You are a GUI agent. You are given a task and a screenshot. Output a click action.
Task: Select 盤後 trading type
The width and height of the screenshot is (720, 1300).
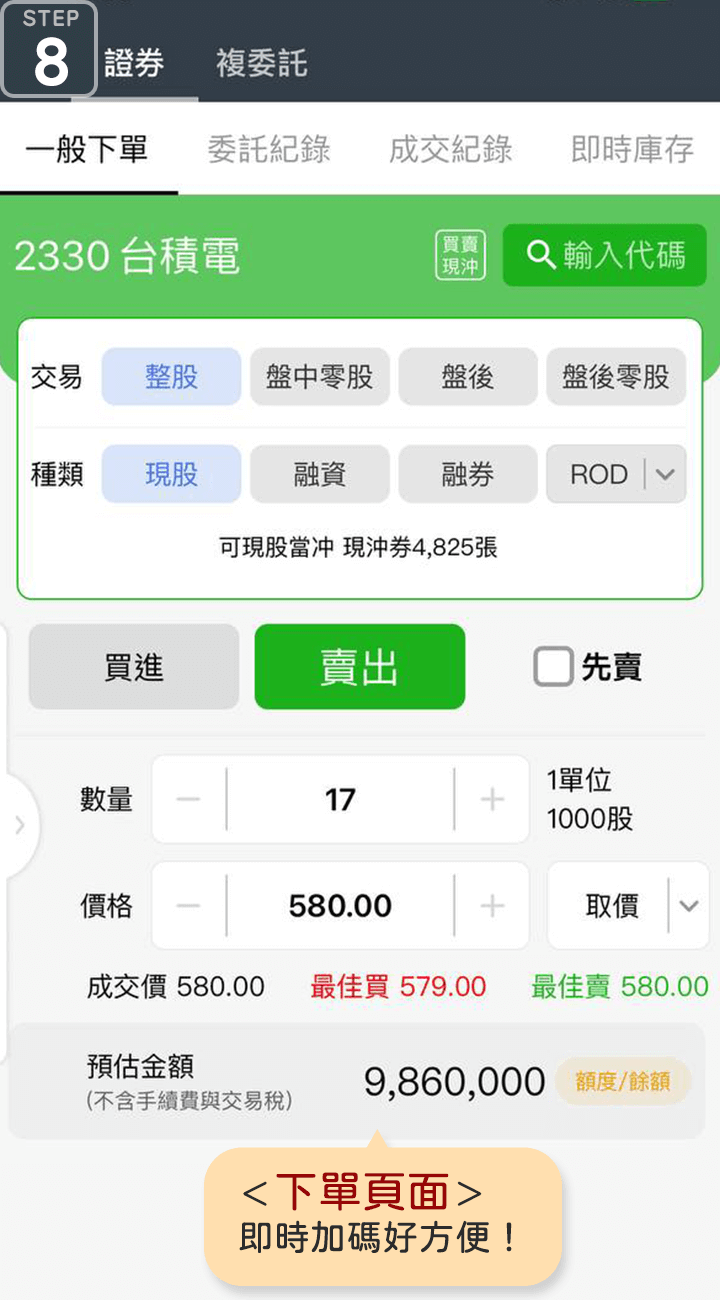[467, 377]
